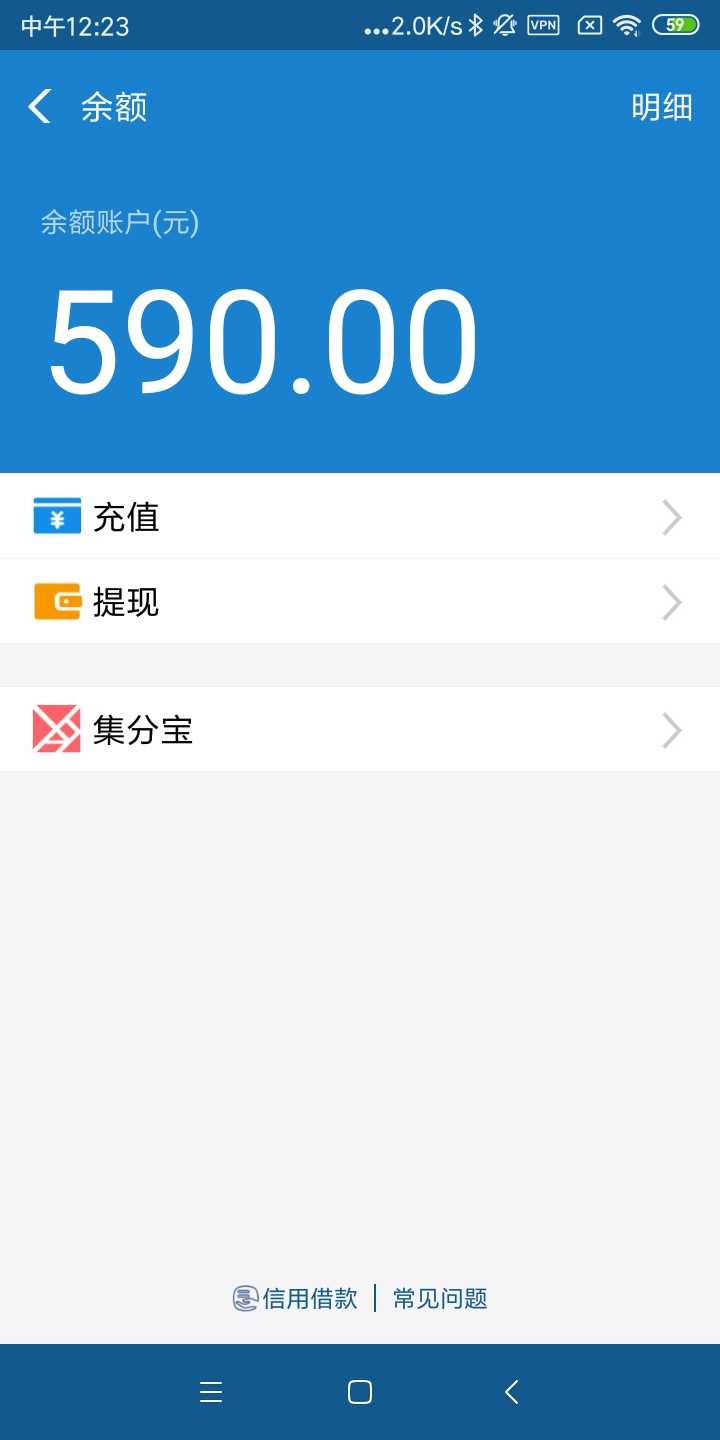Select the 余额 title label
720x1440 pixels.
coord(113,107)
